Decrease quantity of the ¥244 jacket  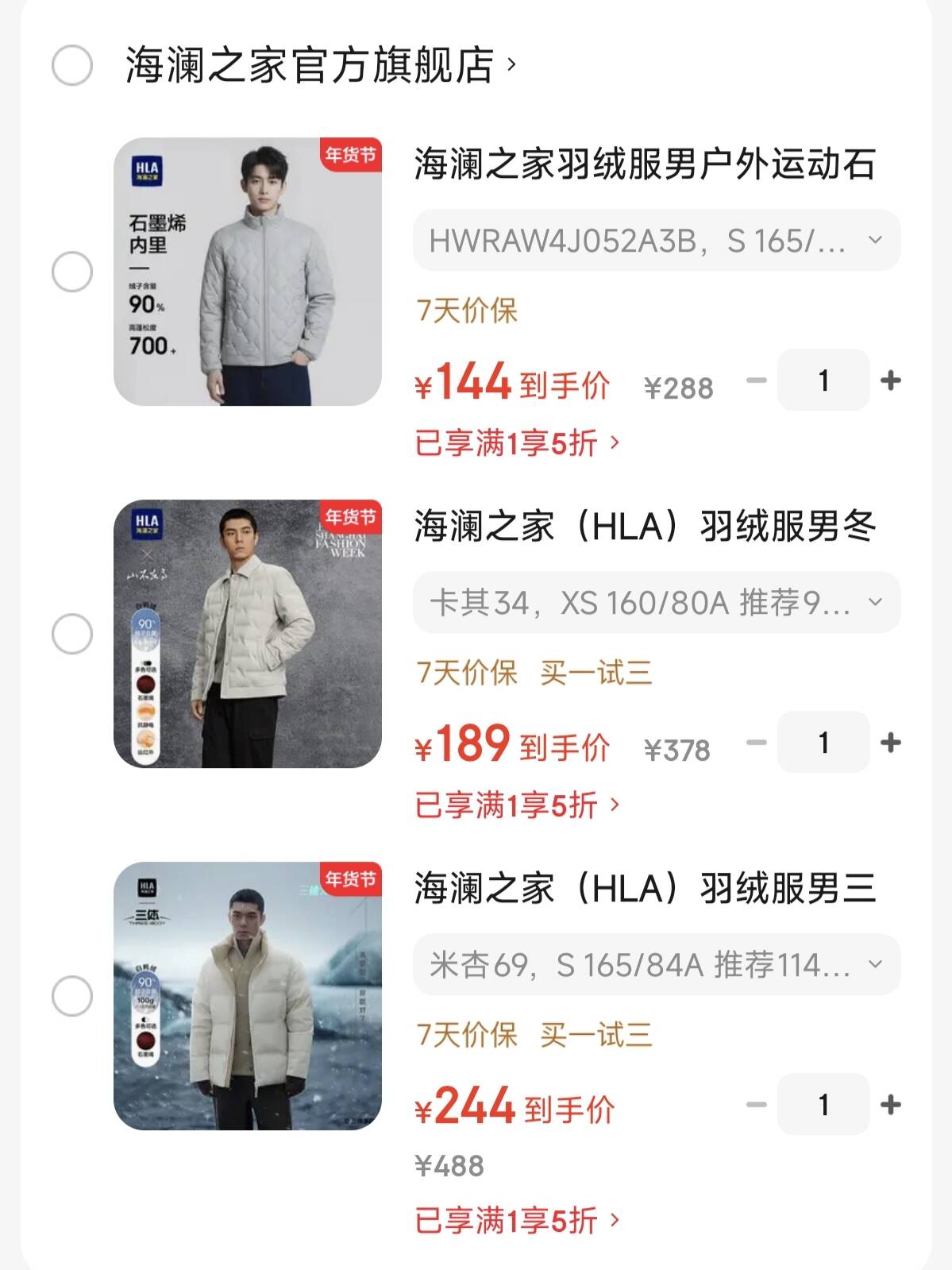point(757,1105)
